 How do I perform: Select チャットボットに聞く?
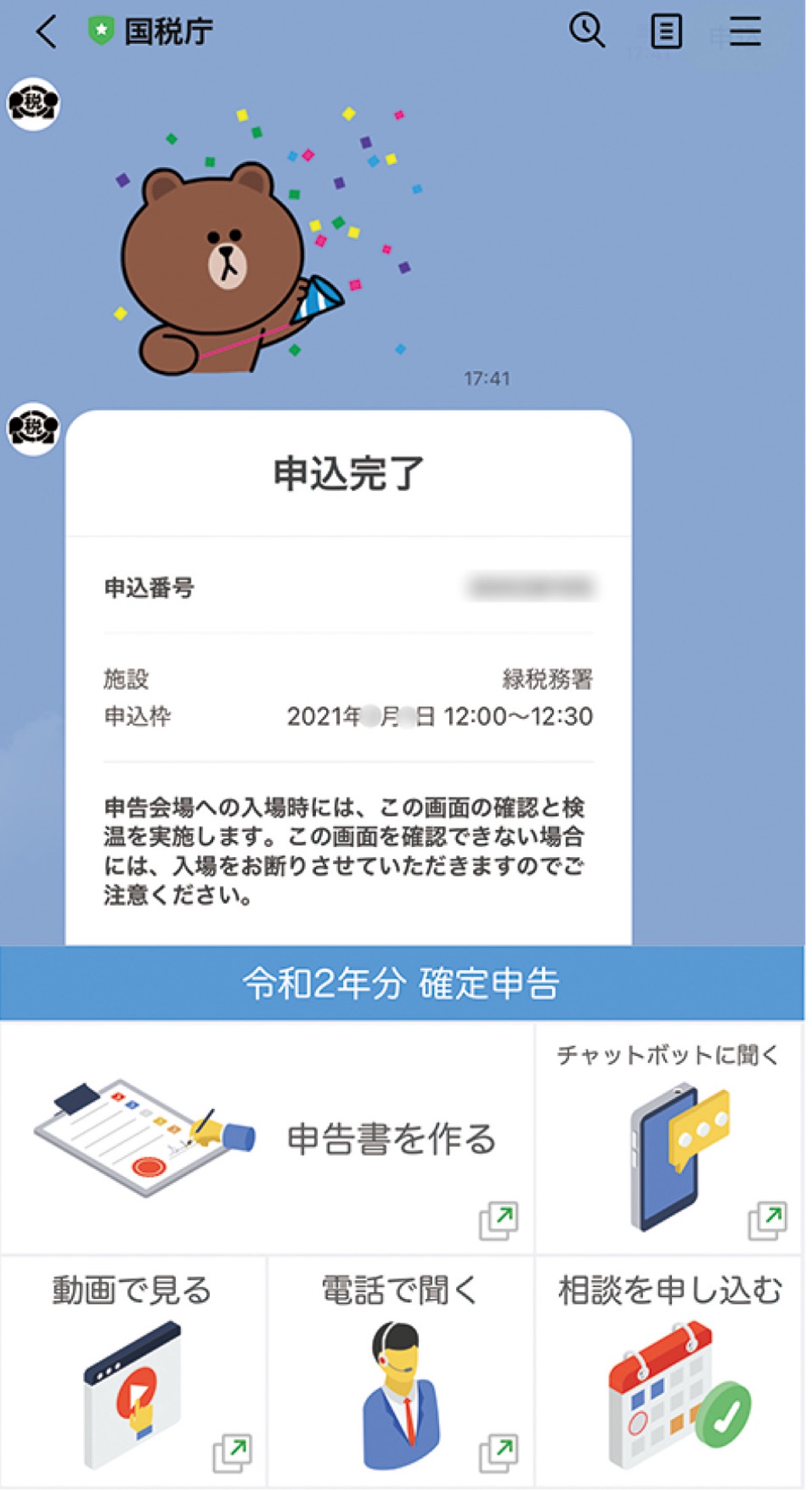670,1139
